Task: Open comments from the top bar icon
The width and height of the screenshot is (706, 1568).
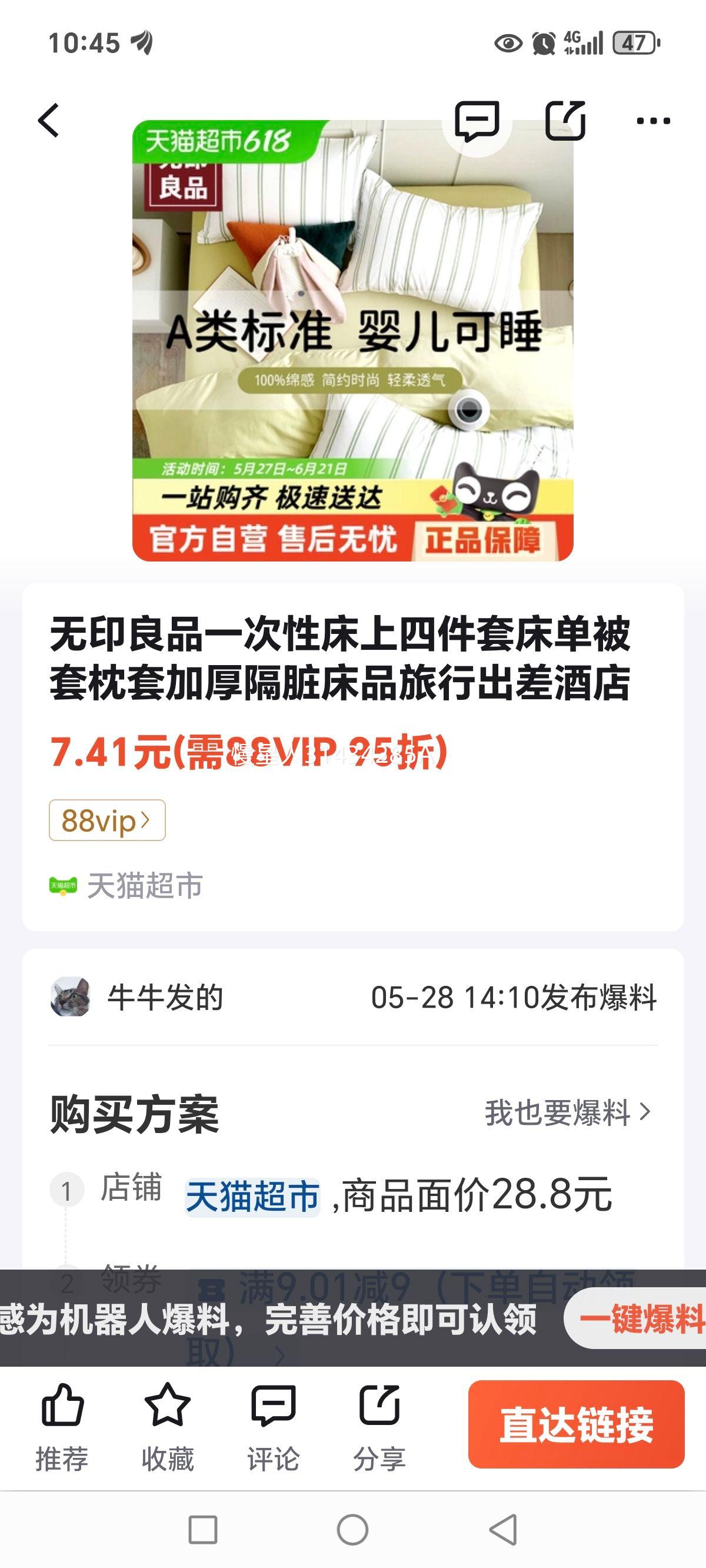Action: 477,121
